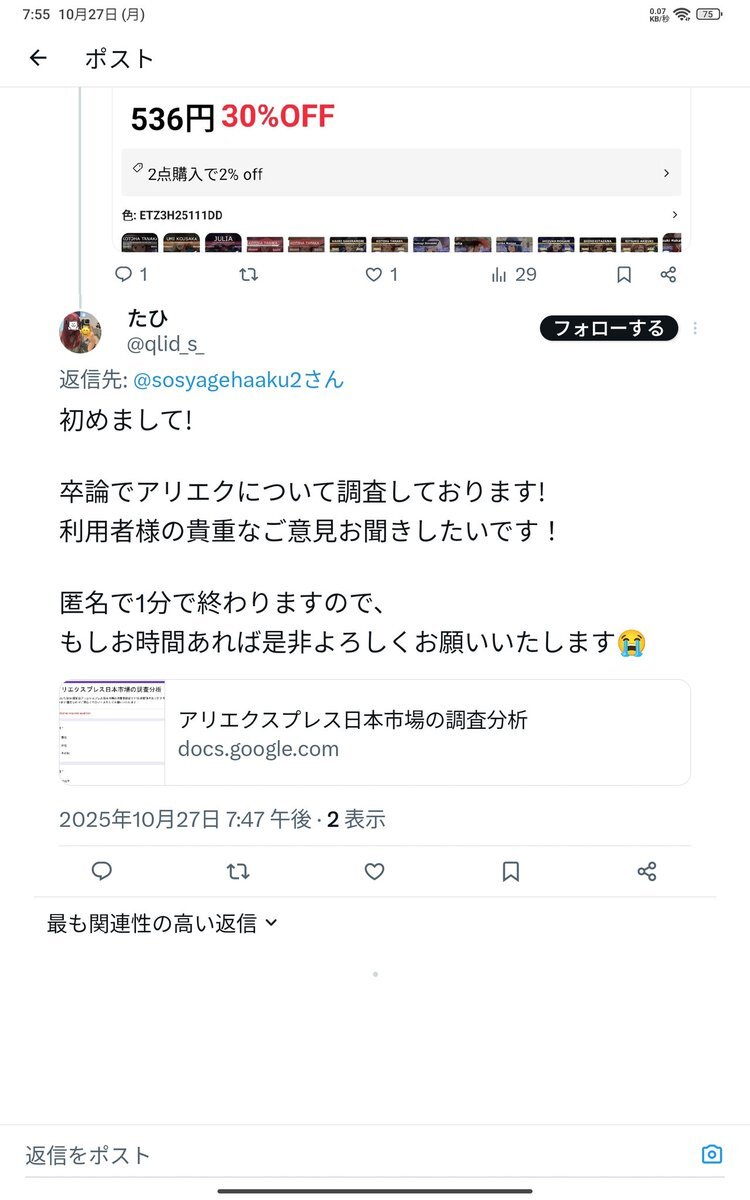750x1200 pixels.
Task: Go back using the arrow icon
Action: (38, 58)
